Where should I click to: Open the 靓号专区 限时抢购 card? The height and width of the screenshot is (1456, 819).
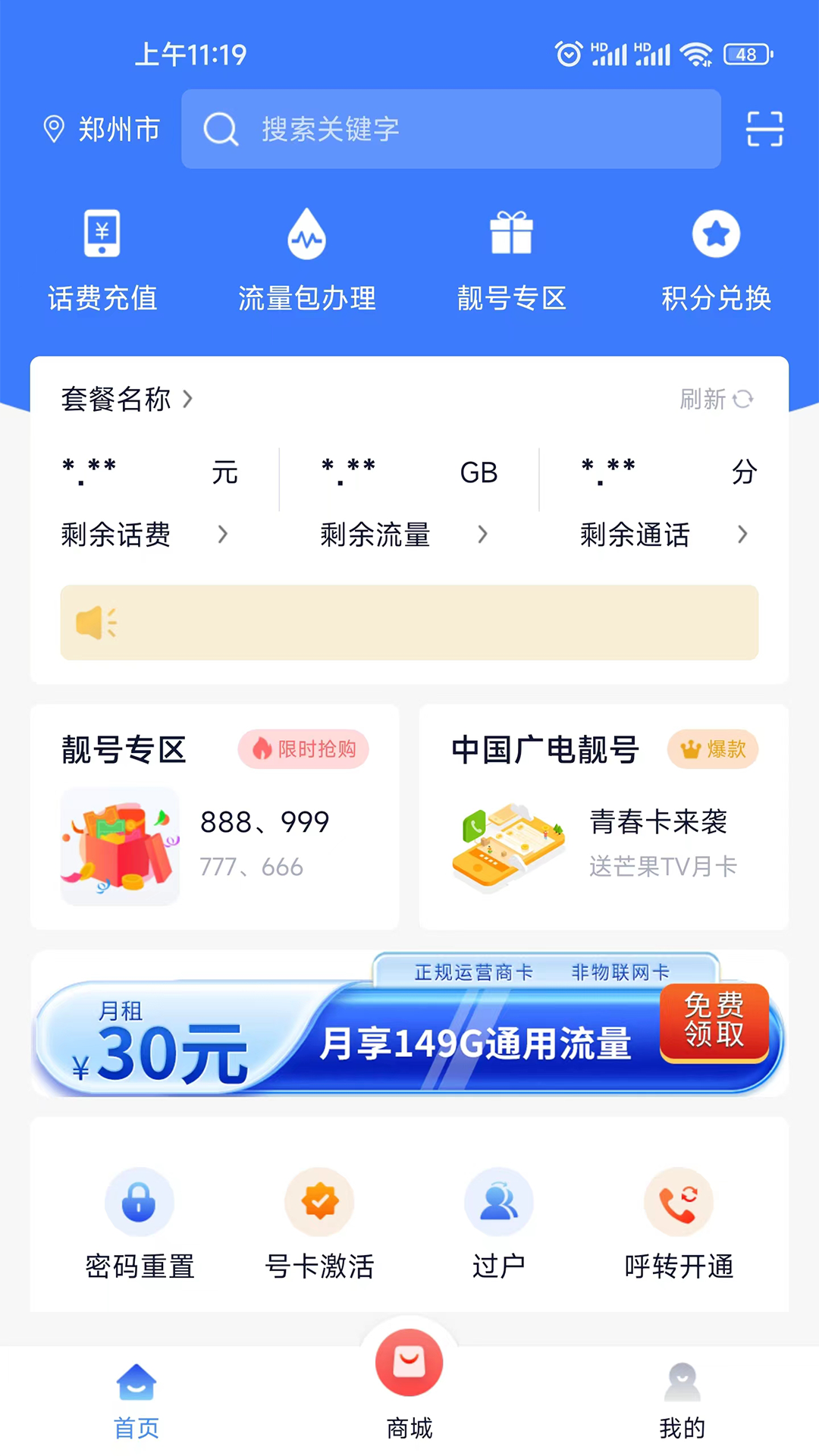coord(215,817)
